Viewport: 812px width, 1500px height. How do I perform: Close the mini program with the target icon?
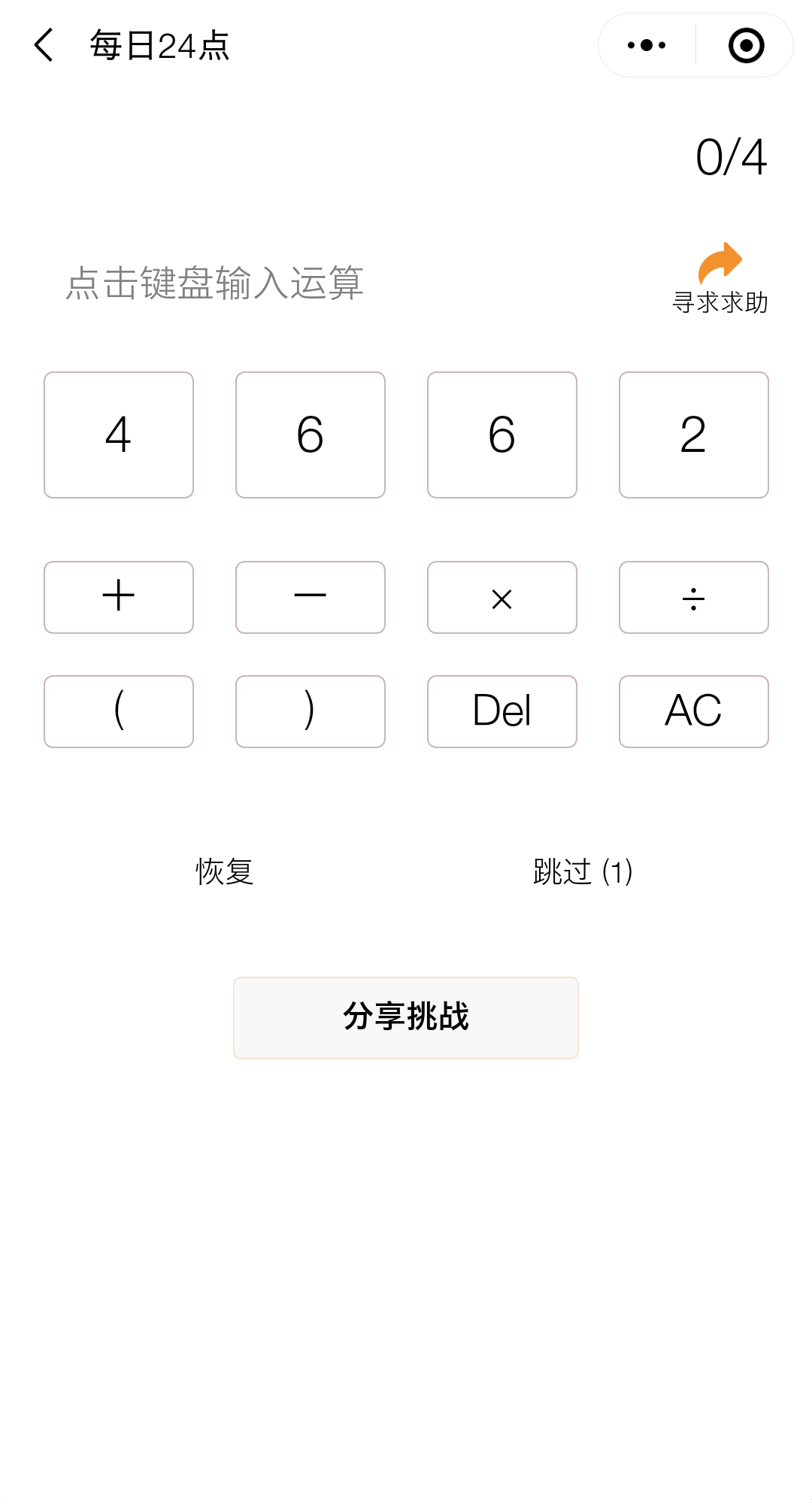coord(746,45)
